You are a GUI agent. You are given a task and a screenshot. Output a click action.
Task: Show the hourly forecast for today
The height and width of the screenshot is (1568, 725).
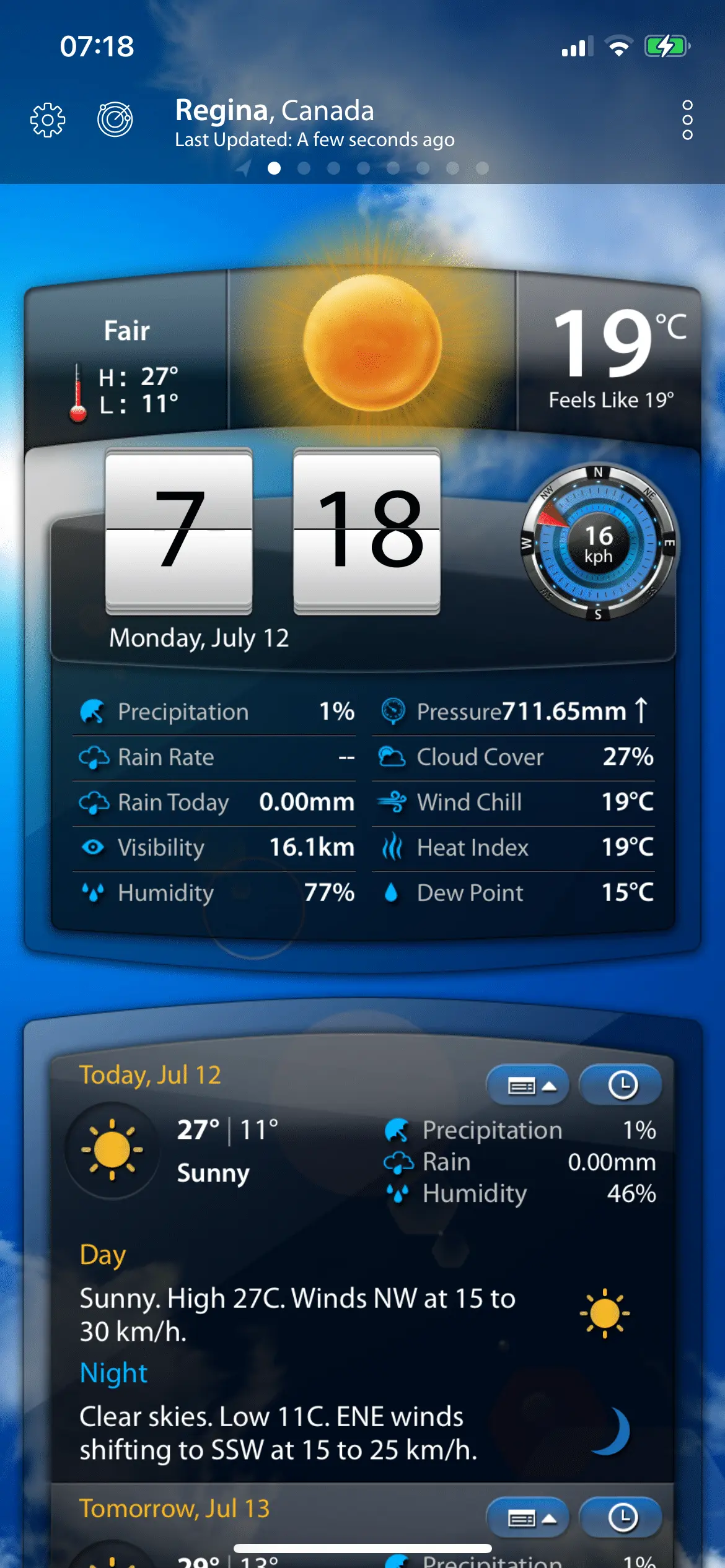coord(621,1086)
